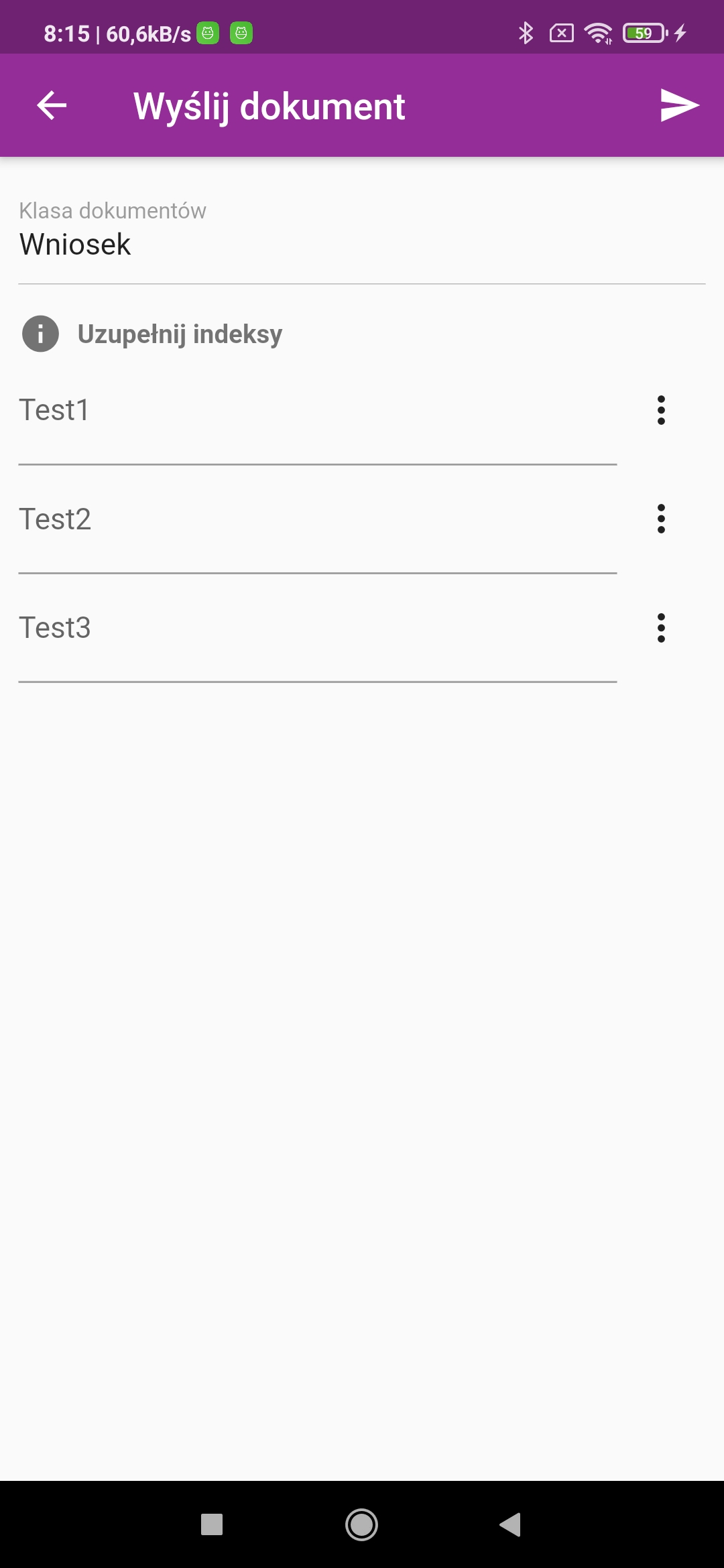Send the document with the paper plane icon
Screen dimensions: 724x1568
coord(680,105)
